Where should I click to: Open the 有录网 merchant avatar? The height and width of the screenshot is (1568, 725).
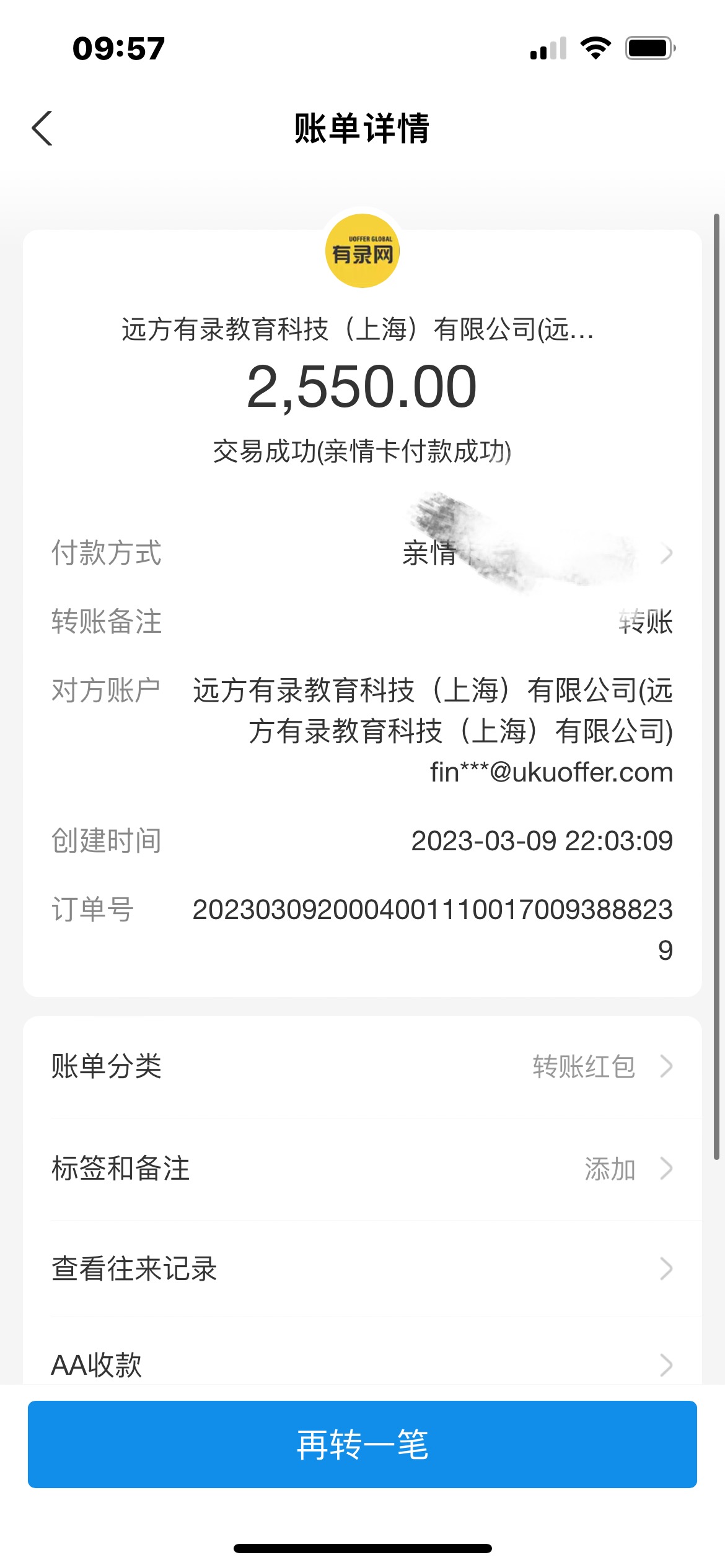click(362, 251)
